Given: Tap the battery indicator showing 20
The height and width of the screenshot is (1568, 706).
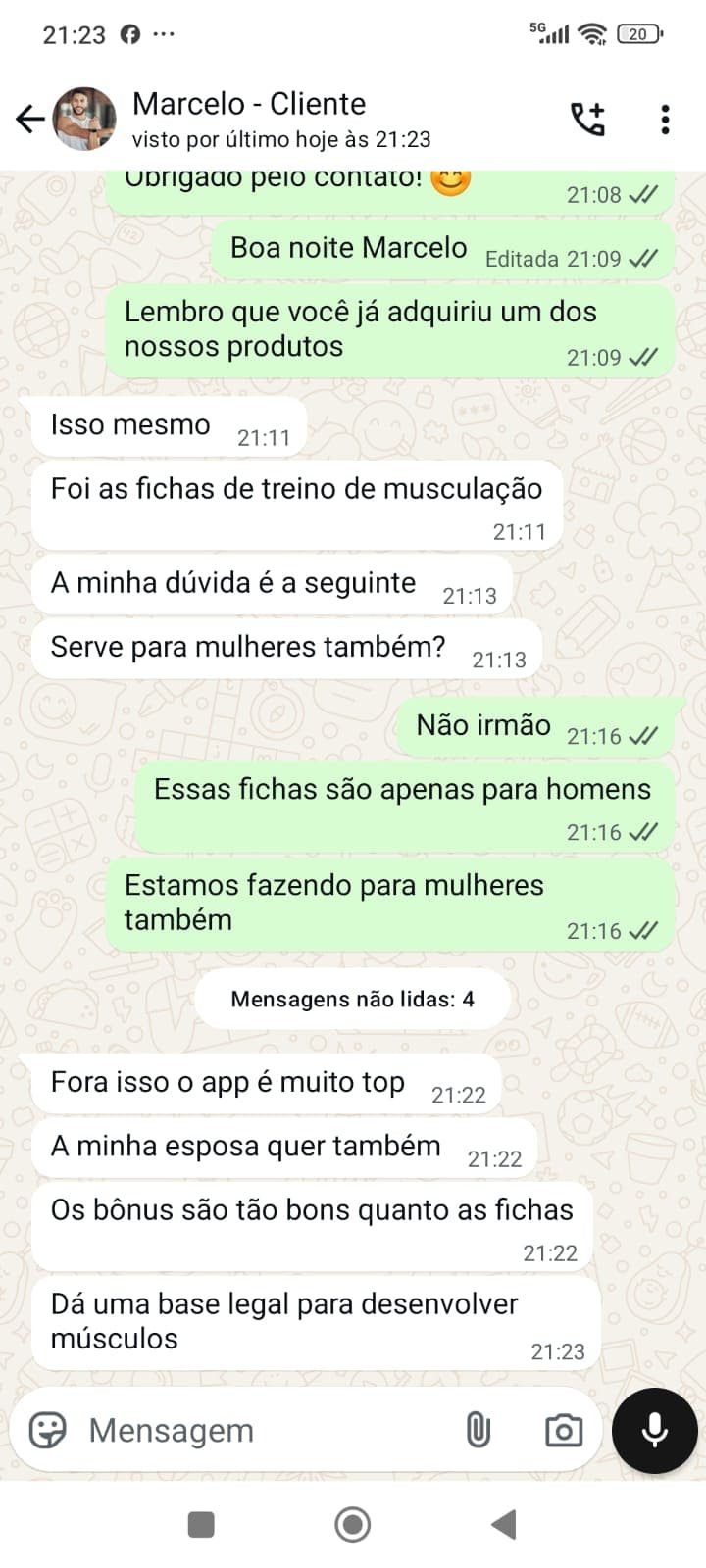Looking at the screenshot, I should point(637,33).
